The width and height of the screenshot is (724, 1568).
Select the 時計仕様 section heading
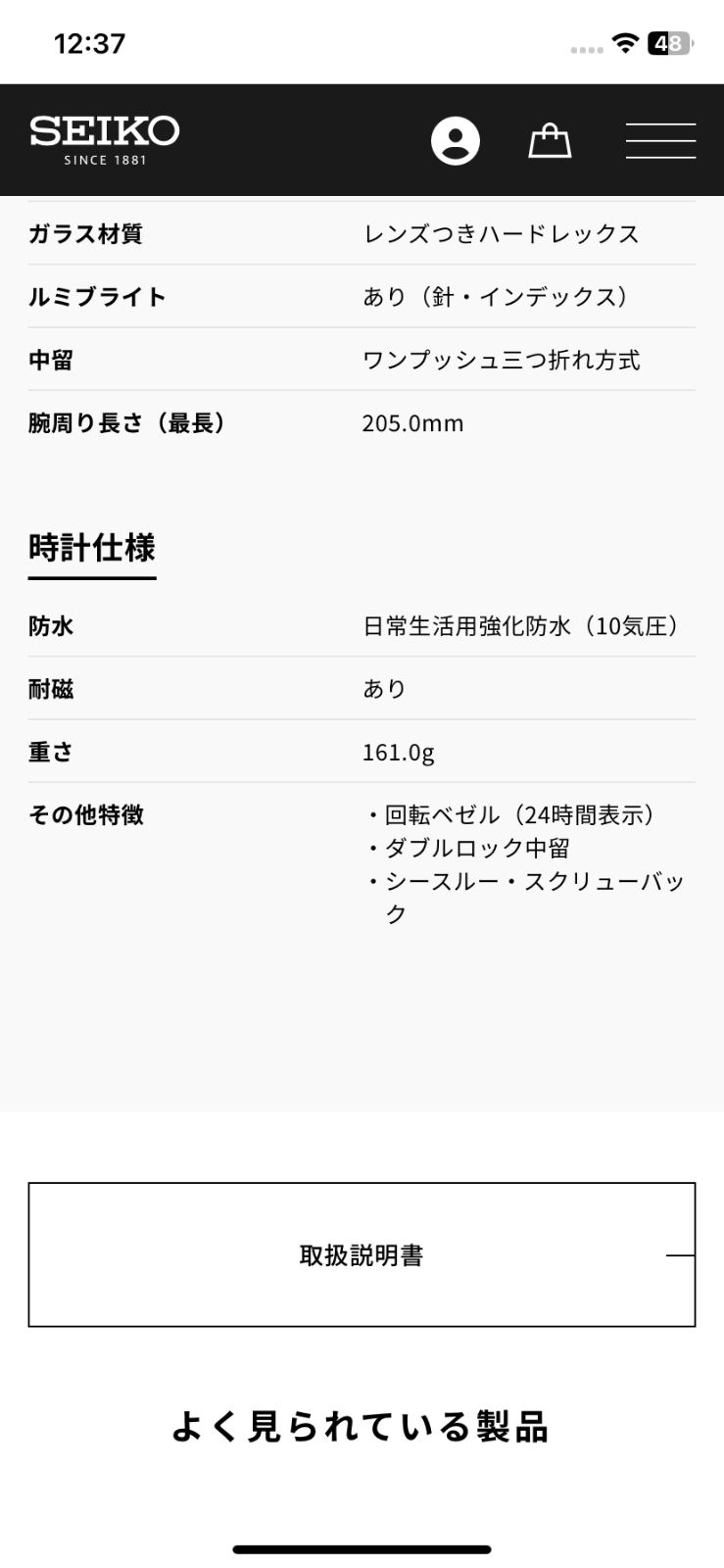tap(92, 549)
